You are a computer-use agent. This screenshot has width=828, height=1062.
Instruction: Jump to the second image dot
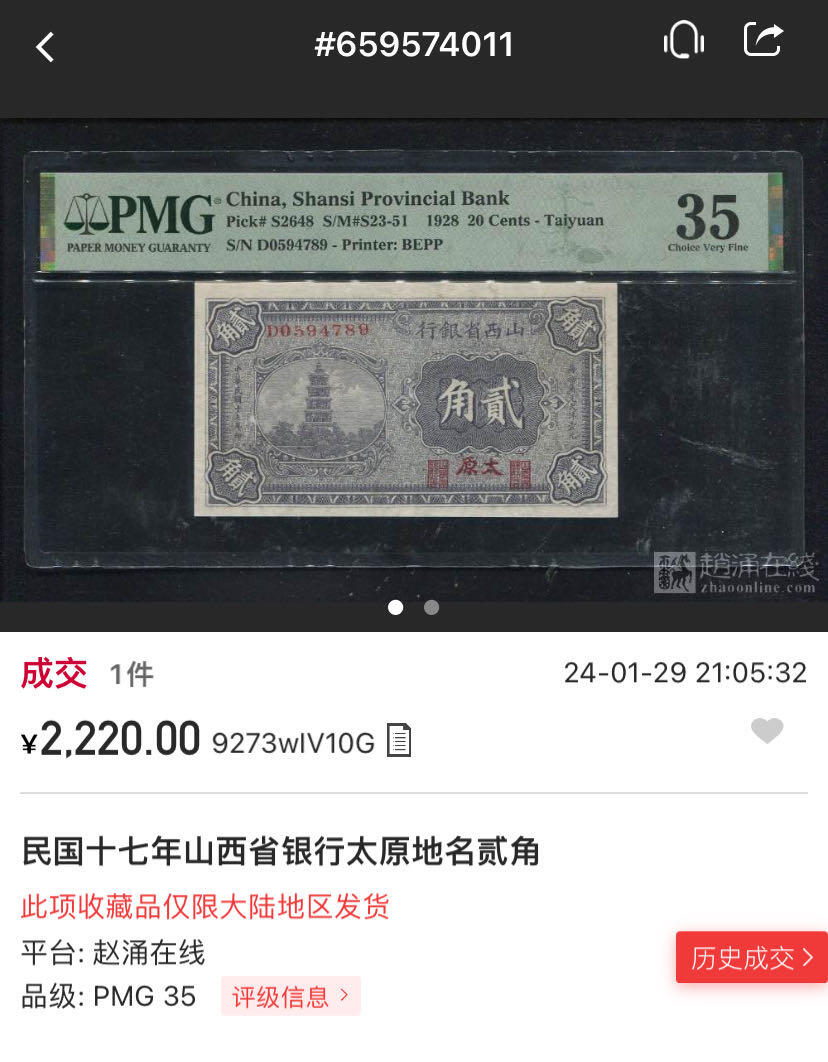[x=431, y=607]
